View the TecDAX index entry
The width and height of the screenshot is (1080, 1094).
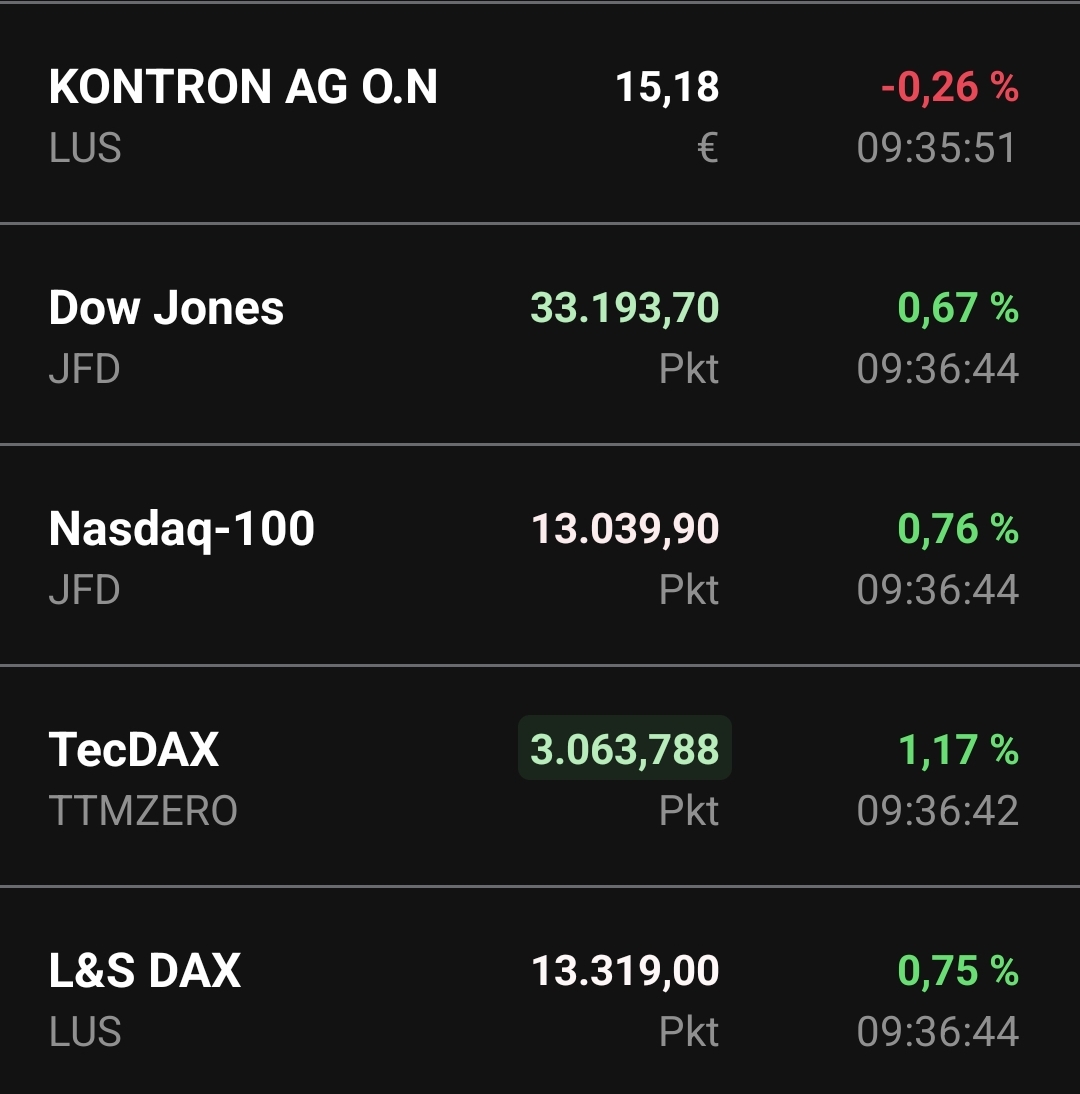134,750
